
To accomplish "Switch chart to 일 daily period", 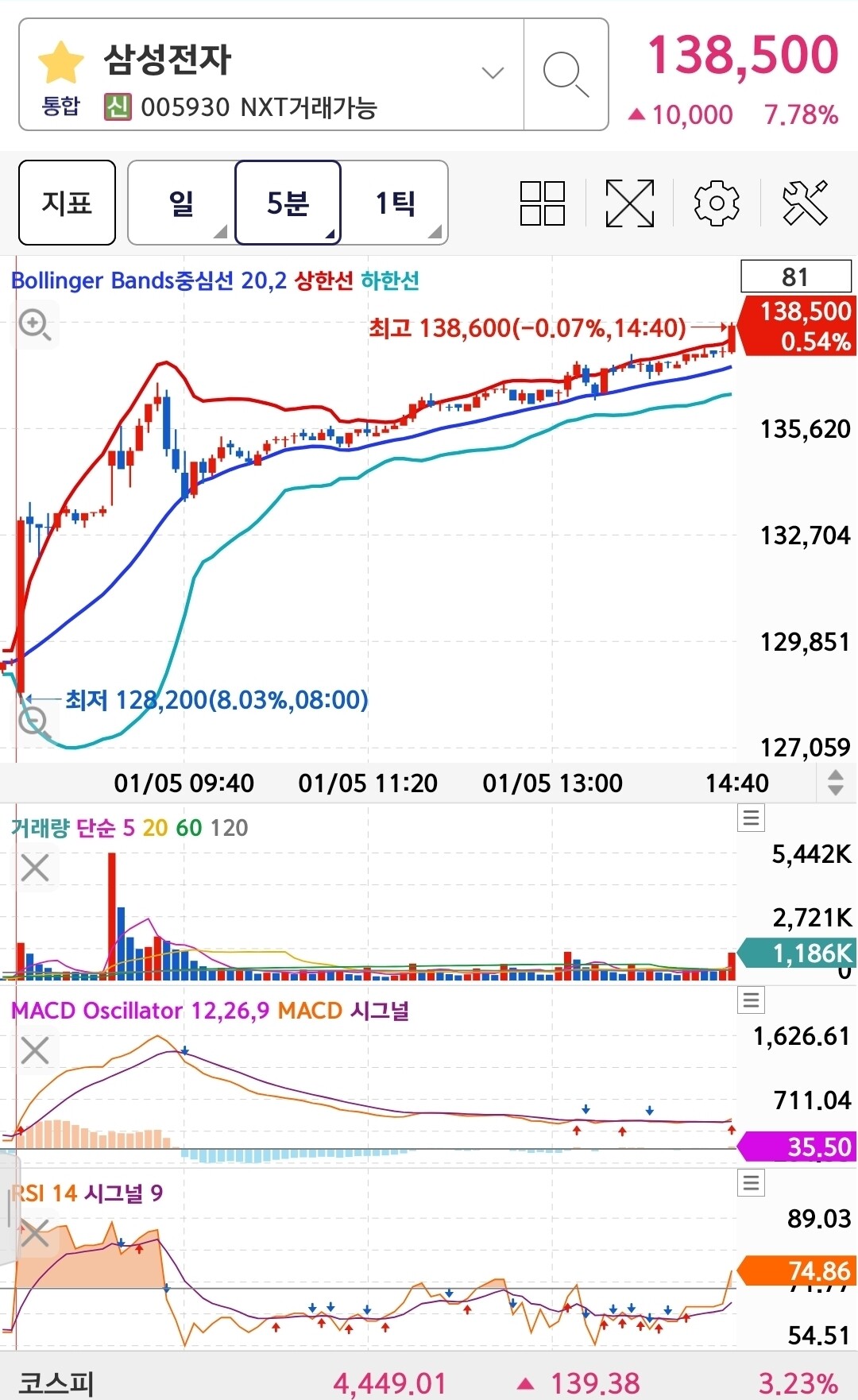I will click(181, 203).
